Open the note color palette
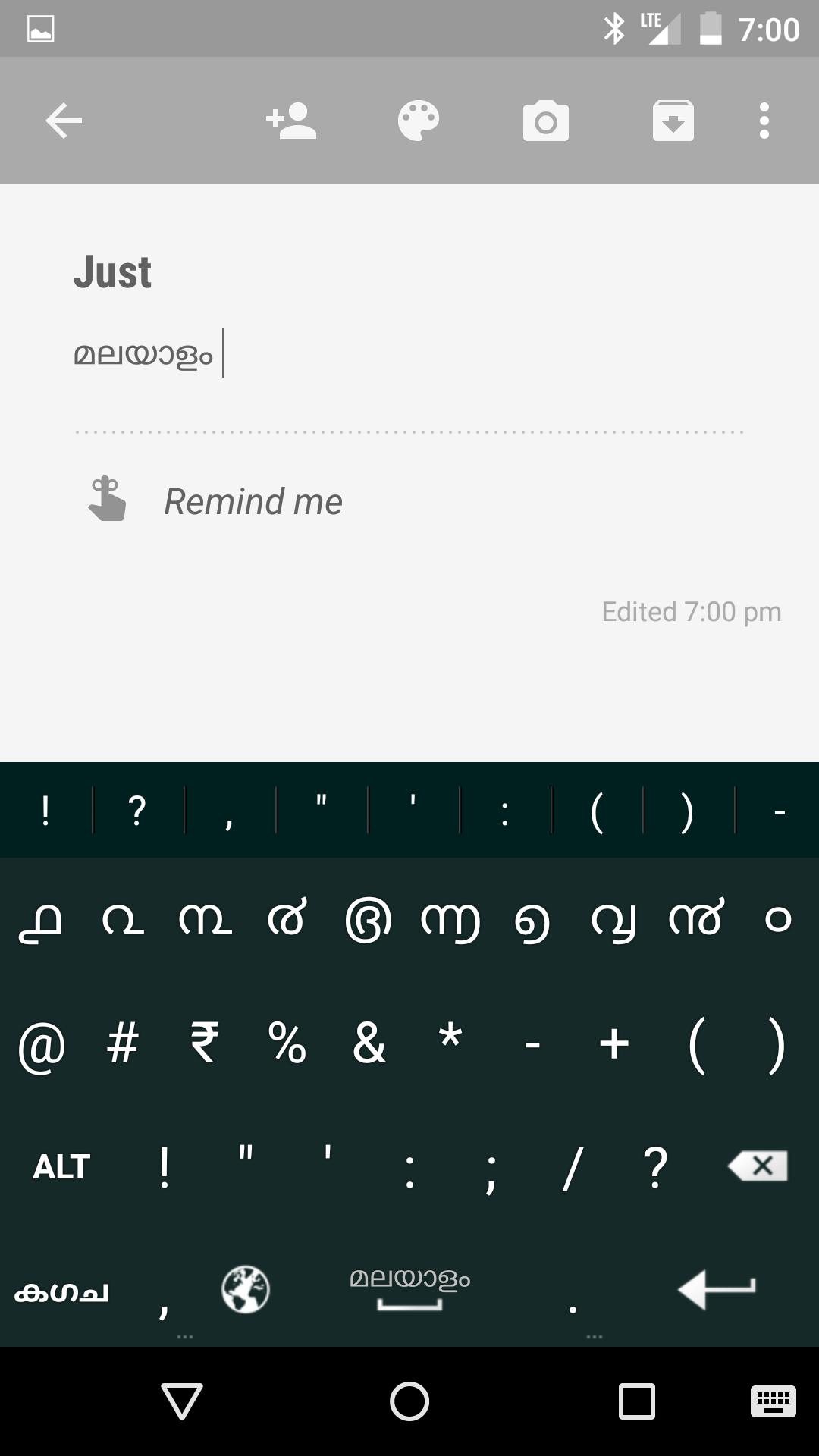The image size is (819, 1456). pos(419,120)
